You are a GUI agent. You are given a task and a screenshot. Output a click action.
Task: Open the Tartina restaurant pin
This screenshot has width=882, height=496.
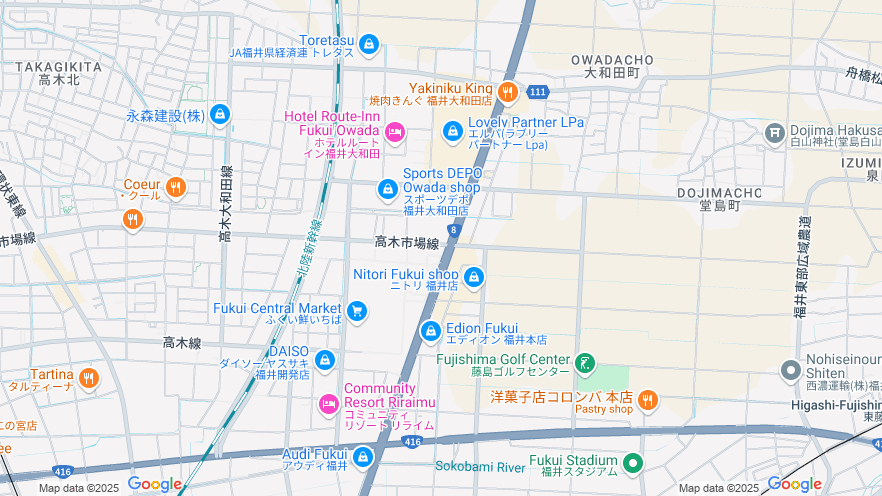[89, 378]
